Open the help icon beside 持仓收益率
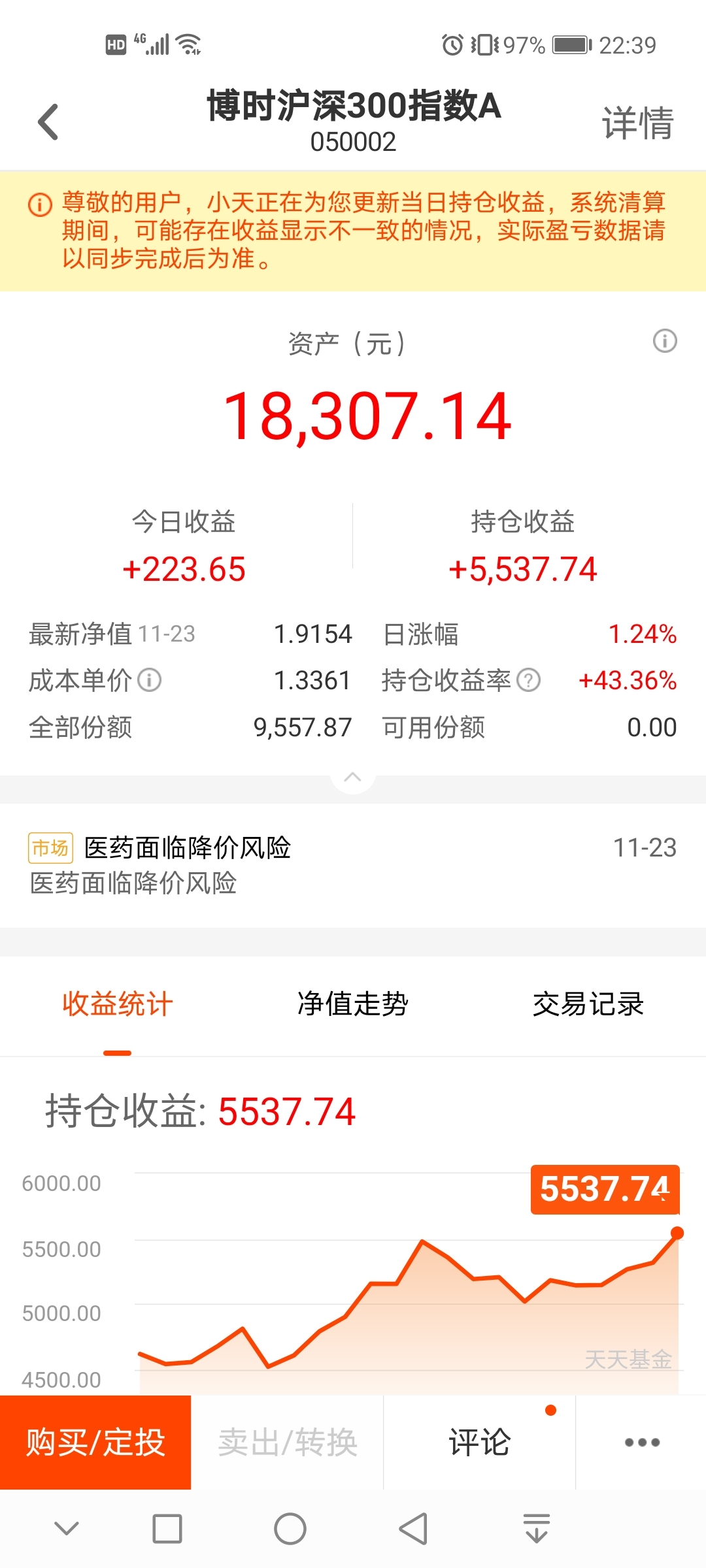This screenshot has width=706, height=1568. coord(528,680)
